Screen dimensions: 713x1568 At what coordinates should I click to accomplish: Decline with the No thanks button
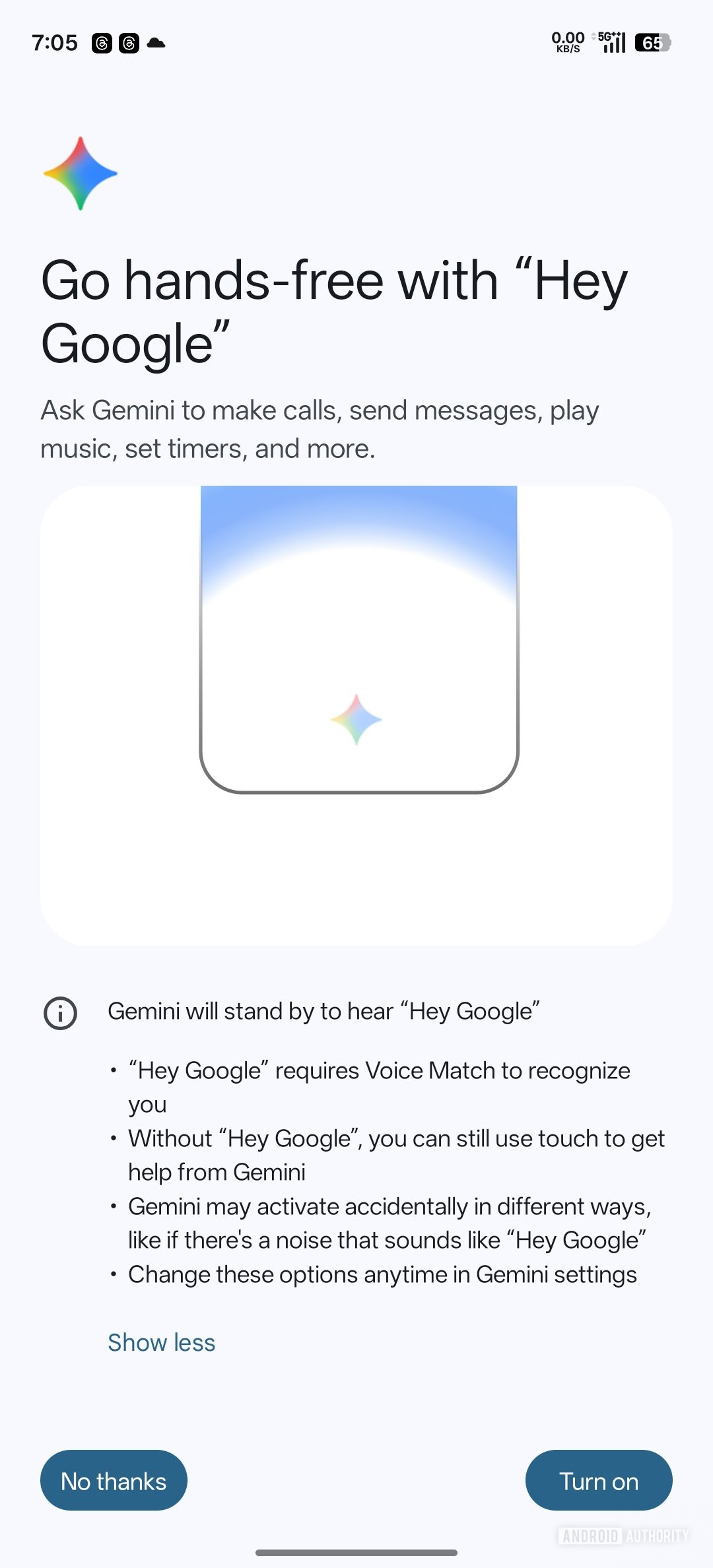[x=114, y=1480]
